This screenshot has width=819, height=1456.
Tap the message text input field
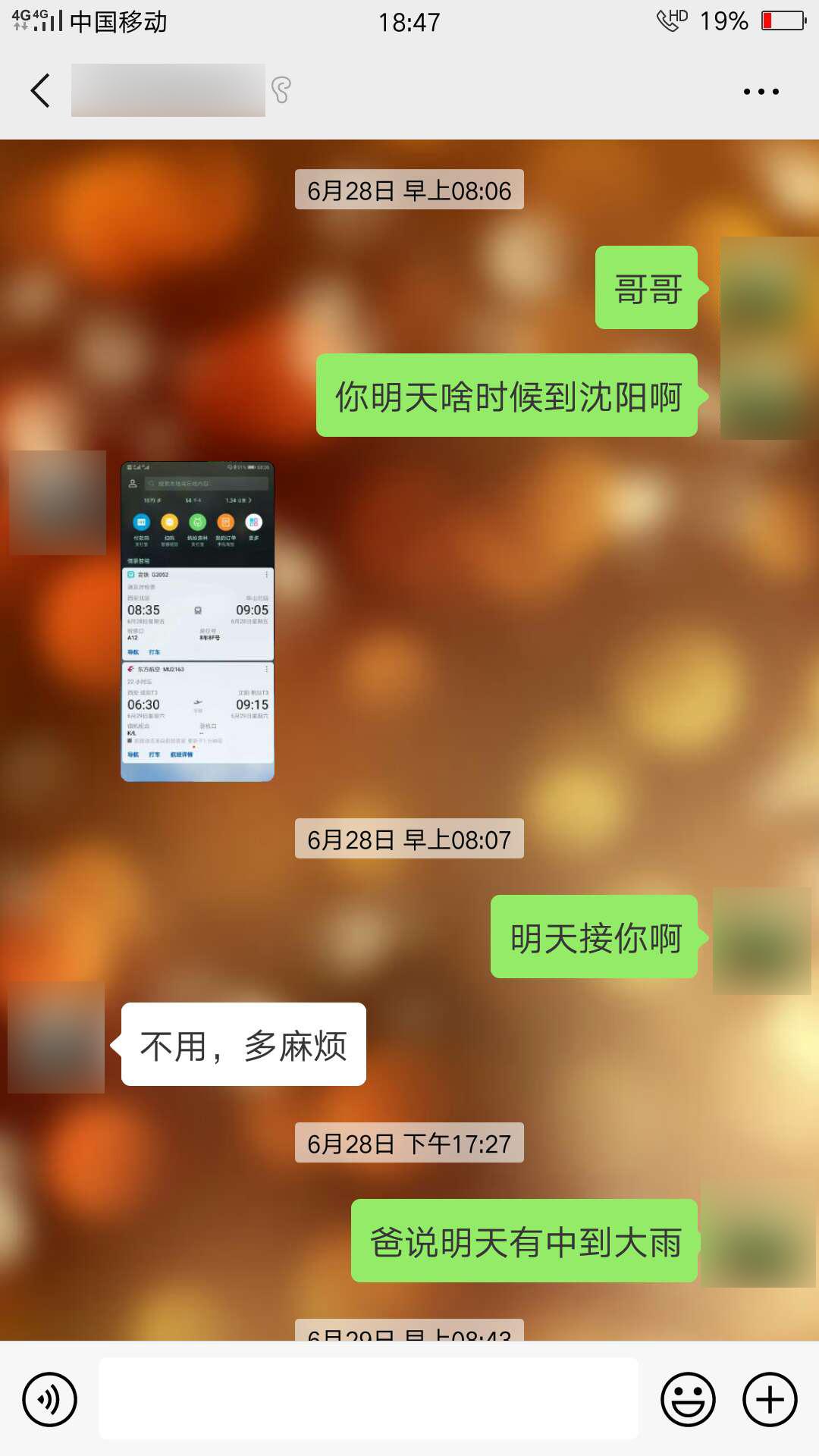[x=369, y=1398]
